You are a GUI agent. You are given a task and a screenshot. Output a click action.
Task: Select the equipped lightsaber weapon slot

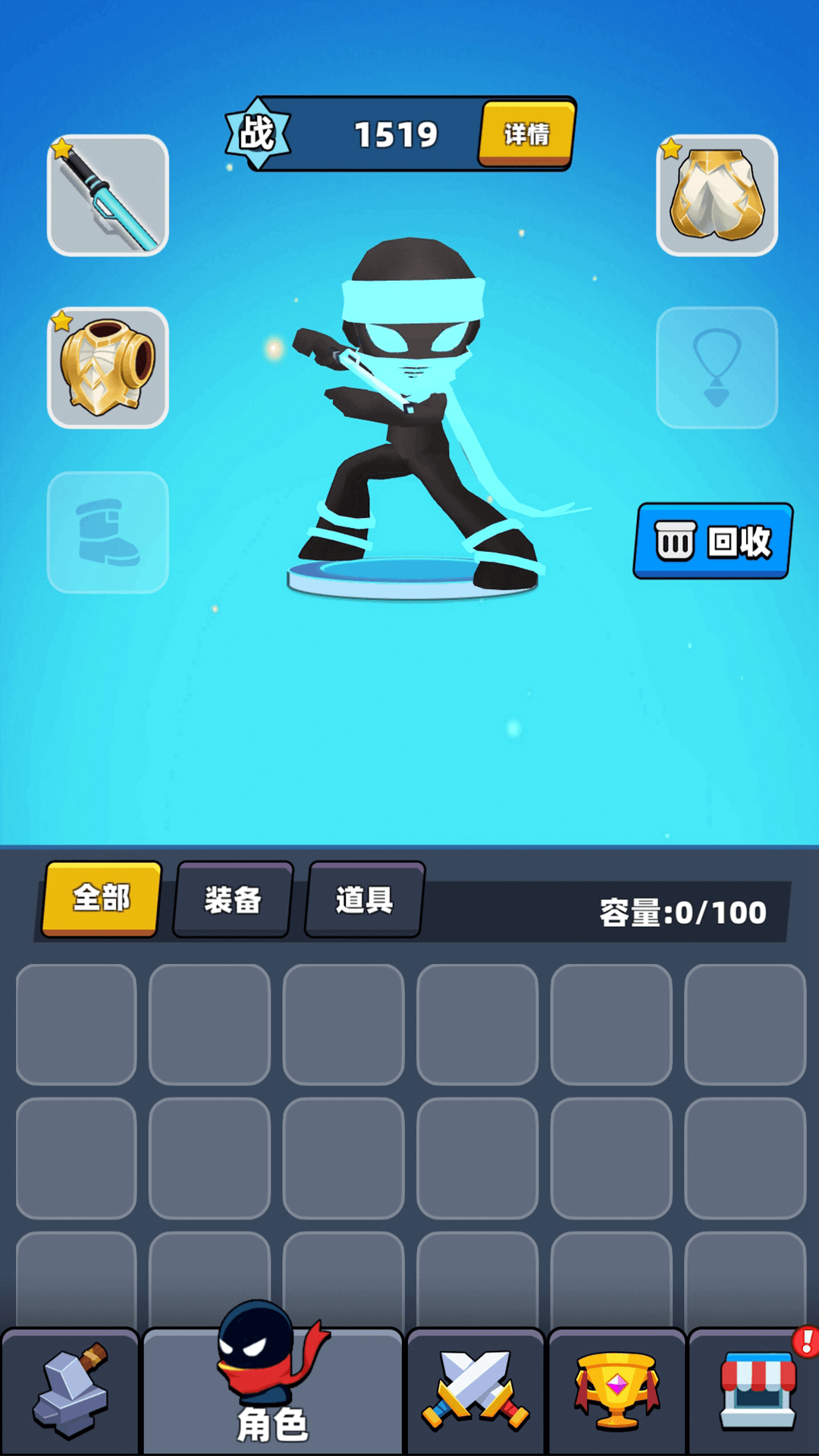point(108,196)
